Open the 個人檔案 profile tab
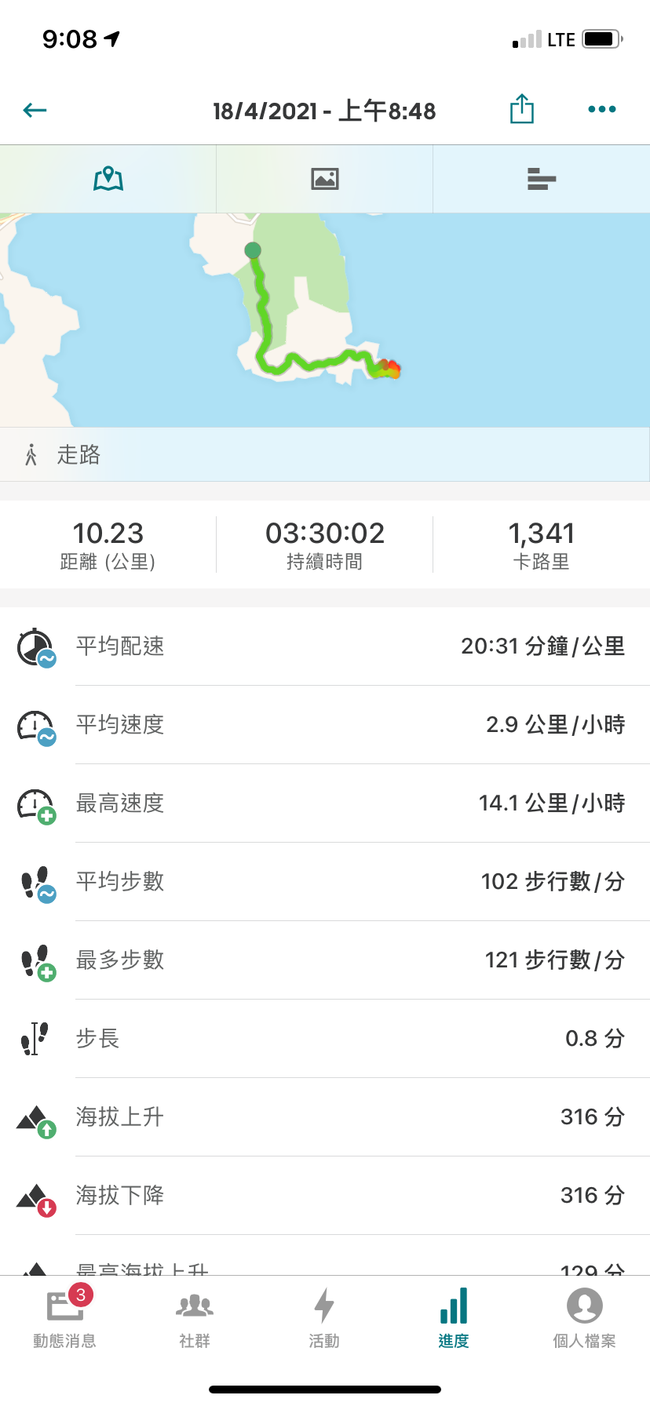This screenshot has width=650, height=1406. point(584,1317)
